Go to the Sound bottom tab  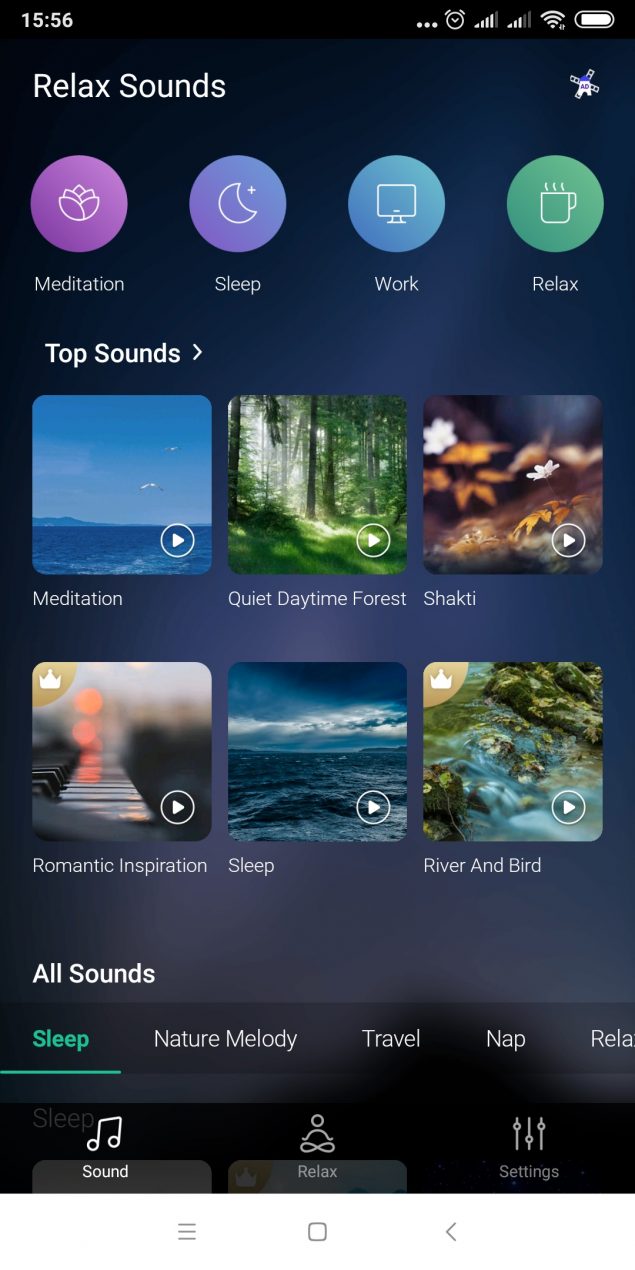click(105, 1148)
